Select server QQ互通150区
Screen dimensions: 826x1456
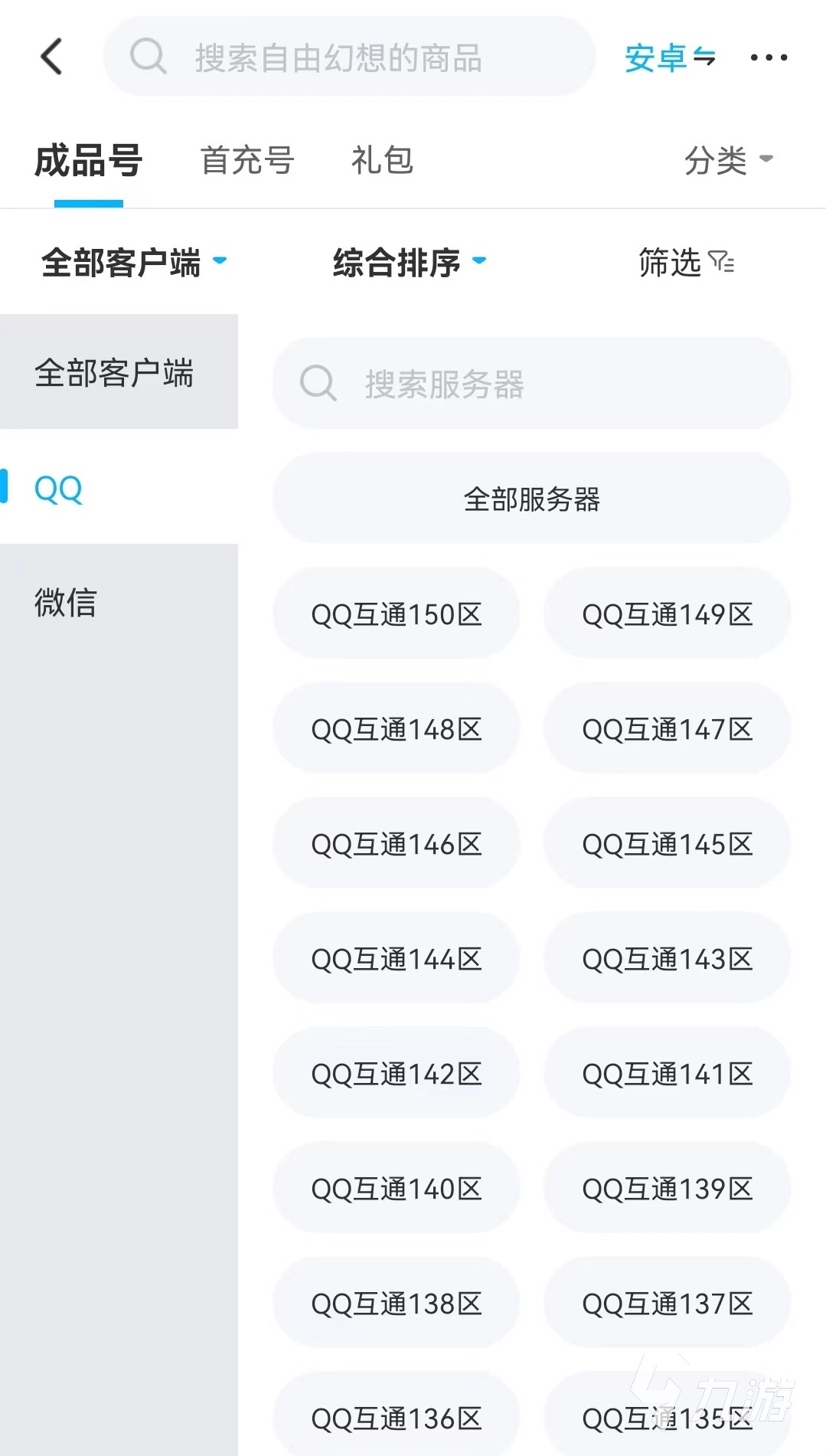(x=396, y=613)
